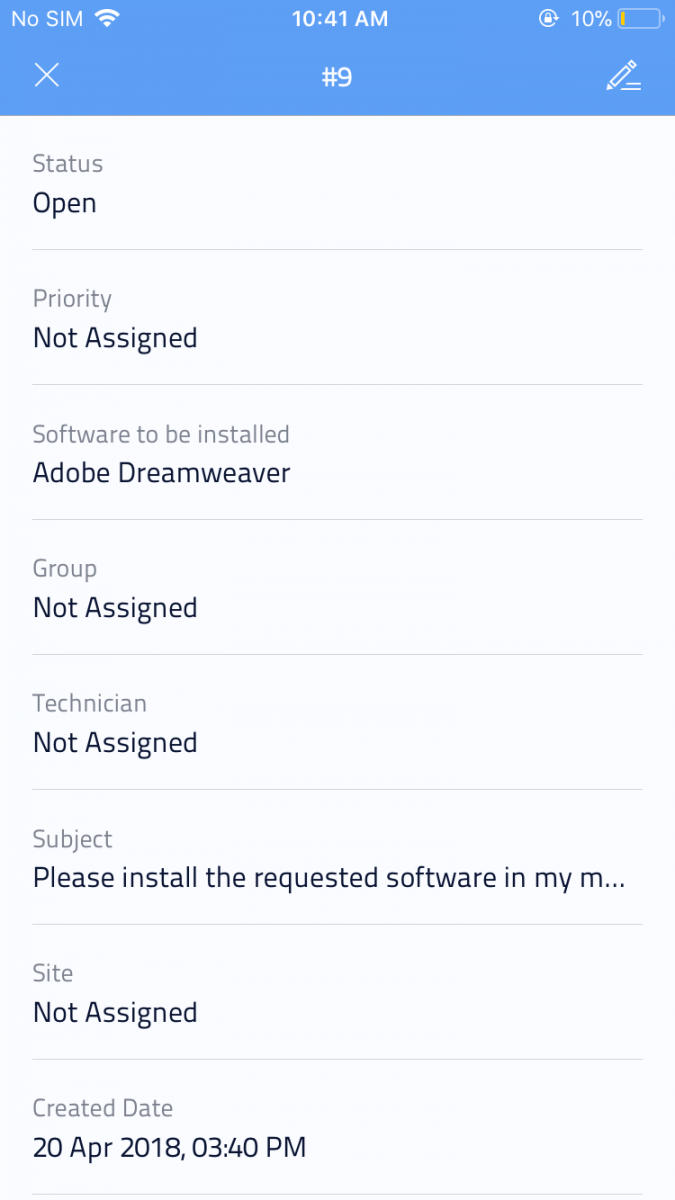Edit this request with the pencil icon

[623, 76]
